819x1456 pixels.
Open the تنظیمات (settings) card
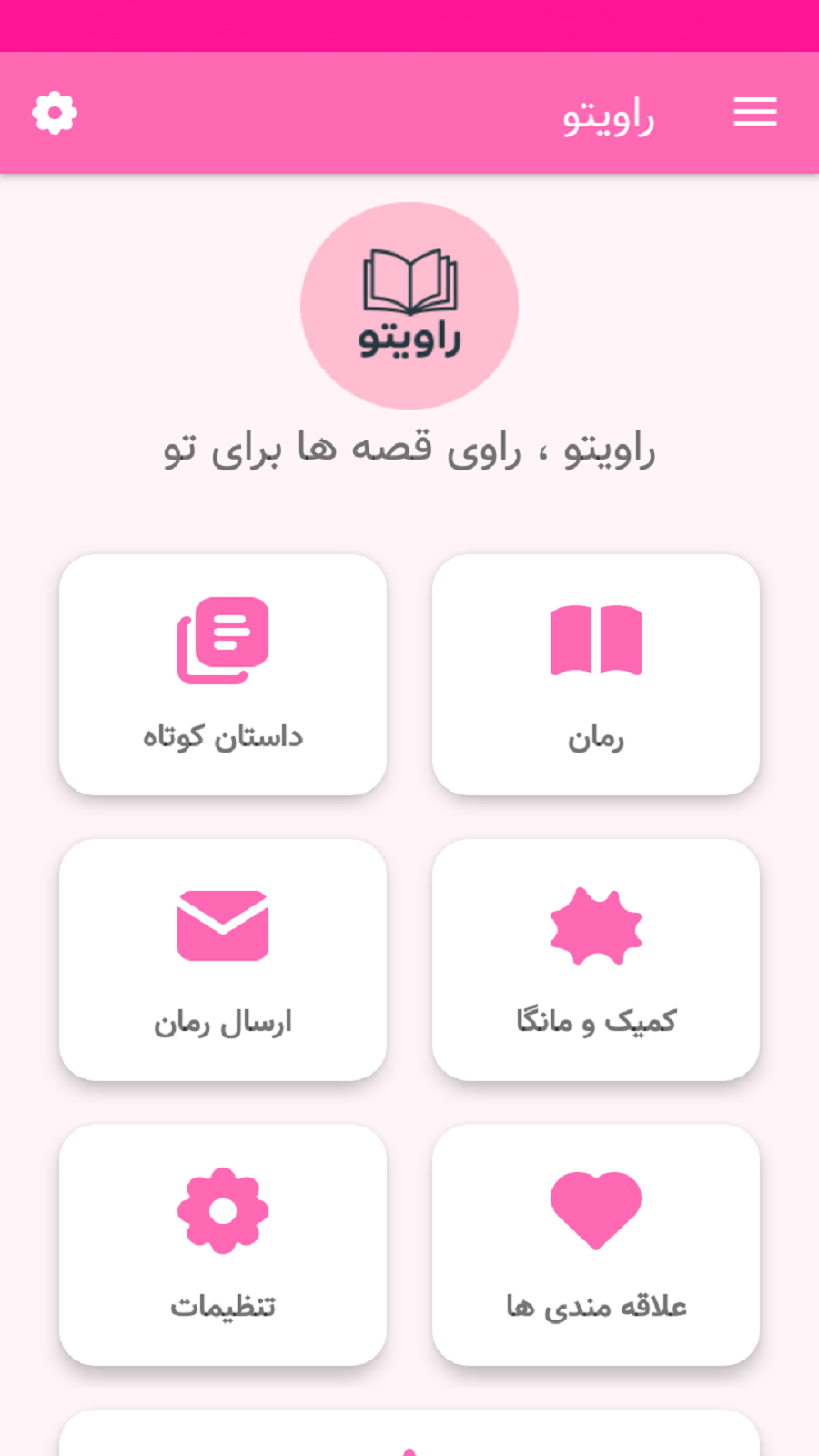(x=223, y=1244)
